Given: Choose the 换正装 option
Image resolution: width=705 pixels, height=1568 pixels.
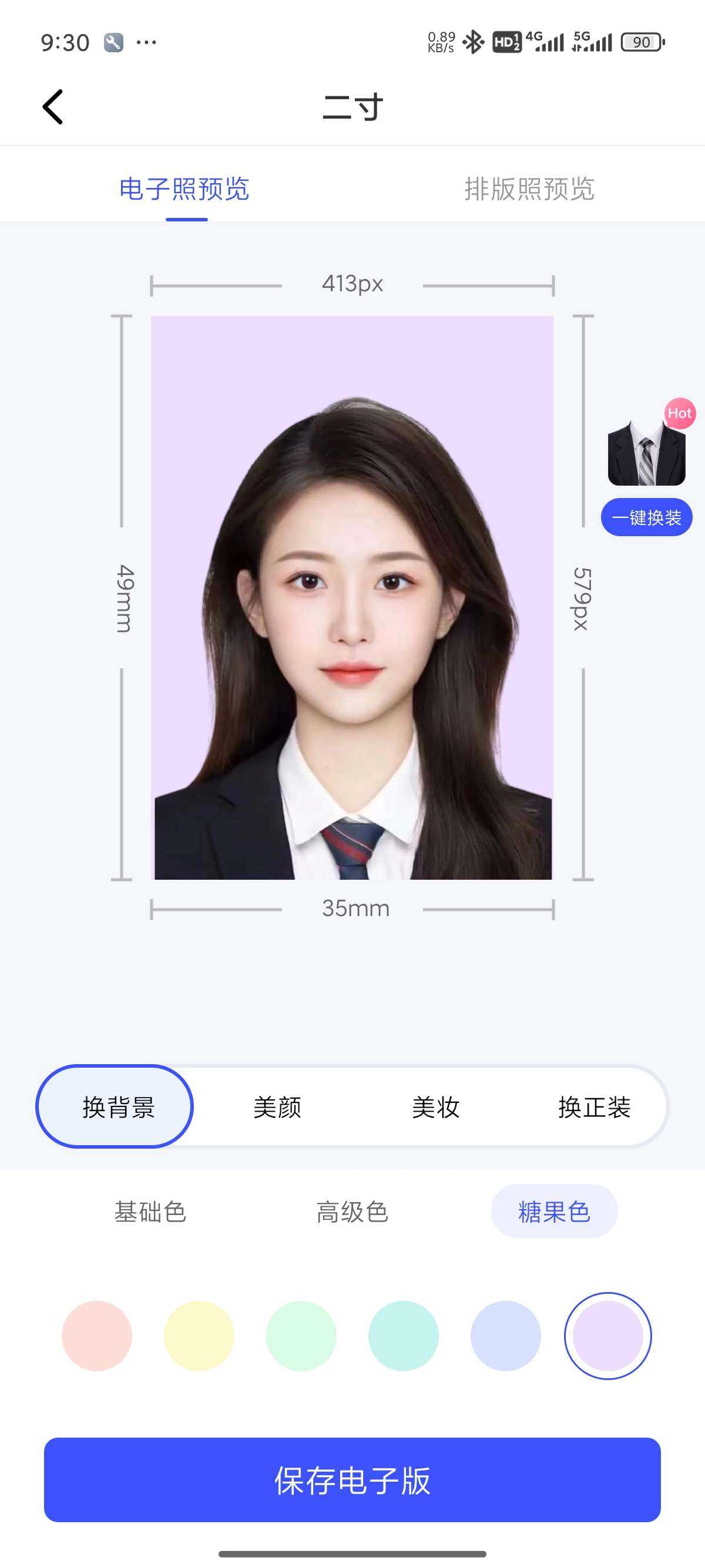Looking at the screenshot, I should point(593,1106).
